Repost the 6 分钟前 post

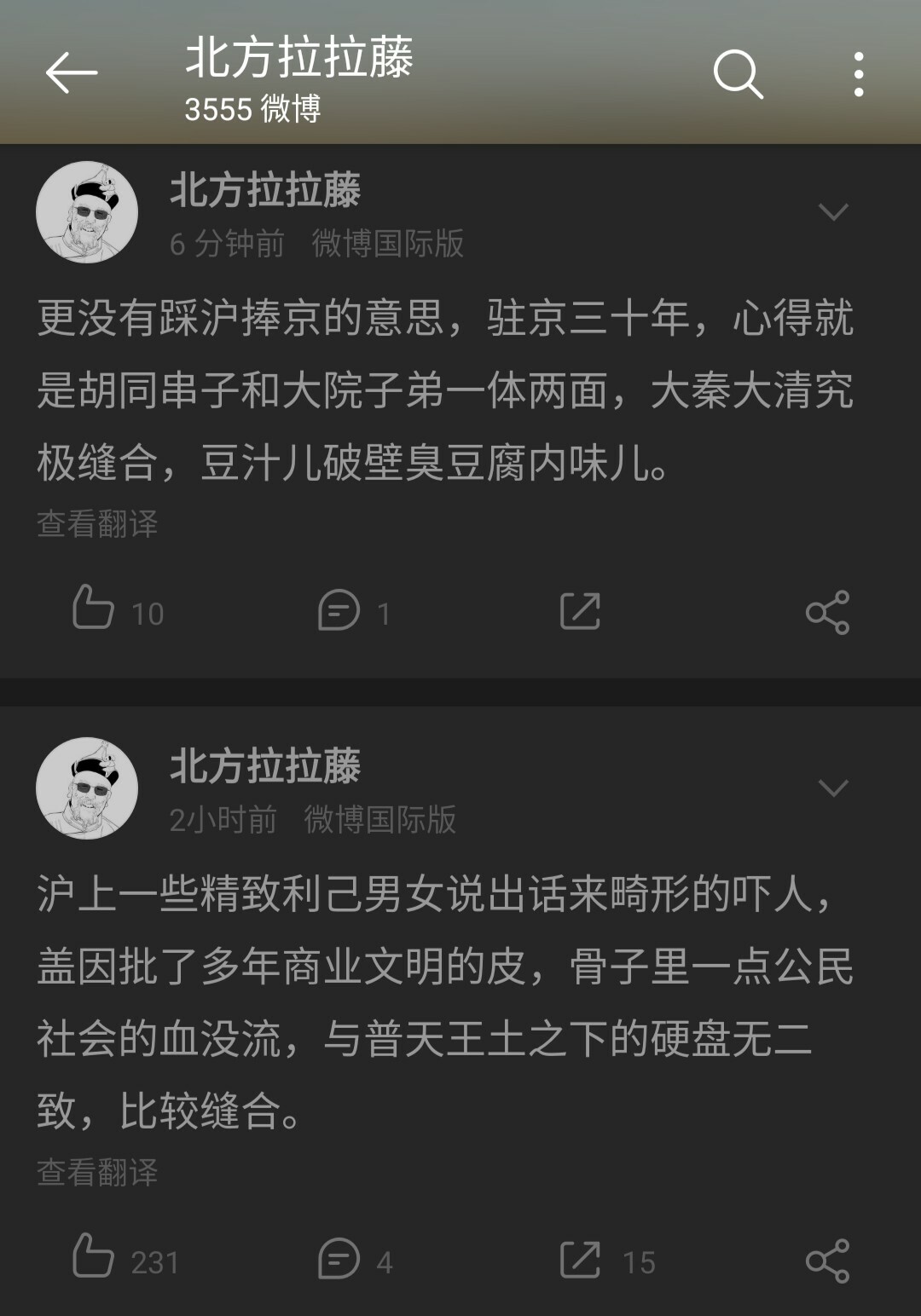[580, 611]
